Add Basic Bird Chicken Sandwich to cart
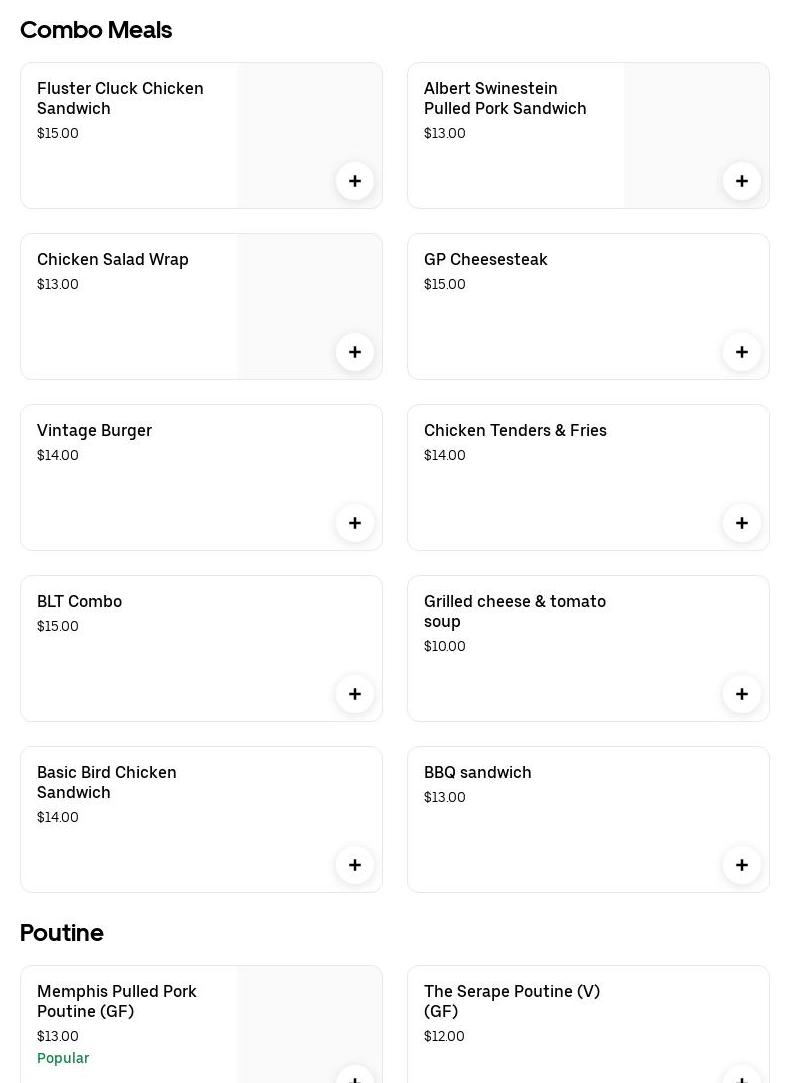 tap(354, 865)
